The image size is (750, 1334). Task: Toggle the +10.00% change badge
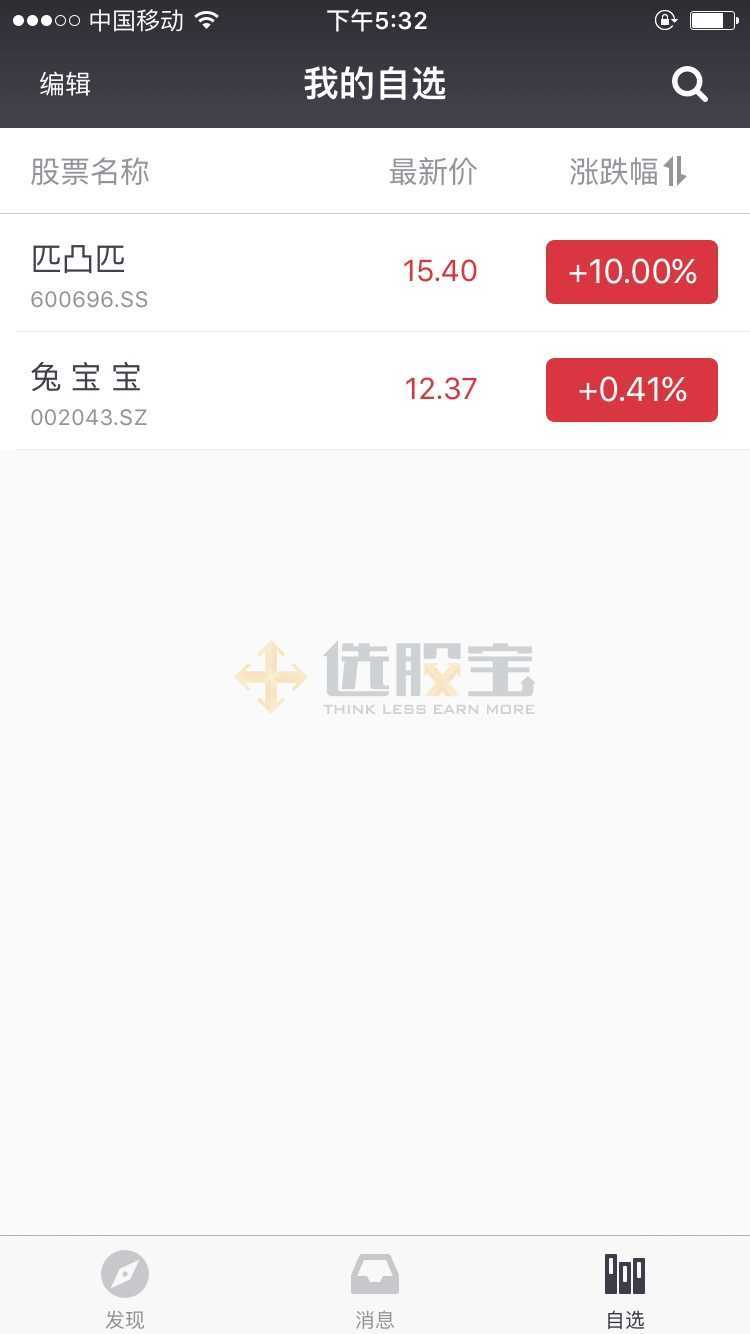(x=632, y=272)
